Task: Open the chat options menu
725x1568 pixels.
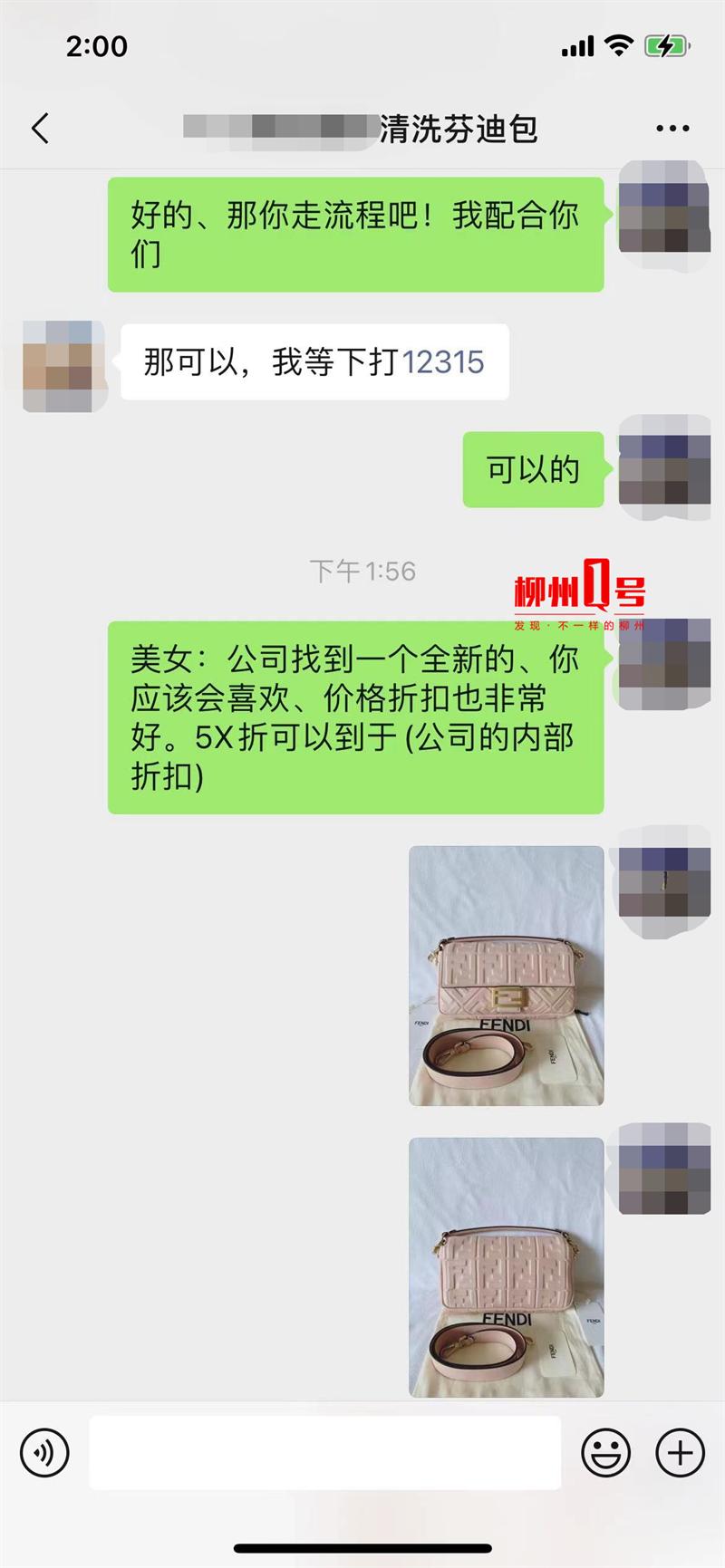Action: coord(672,129)
